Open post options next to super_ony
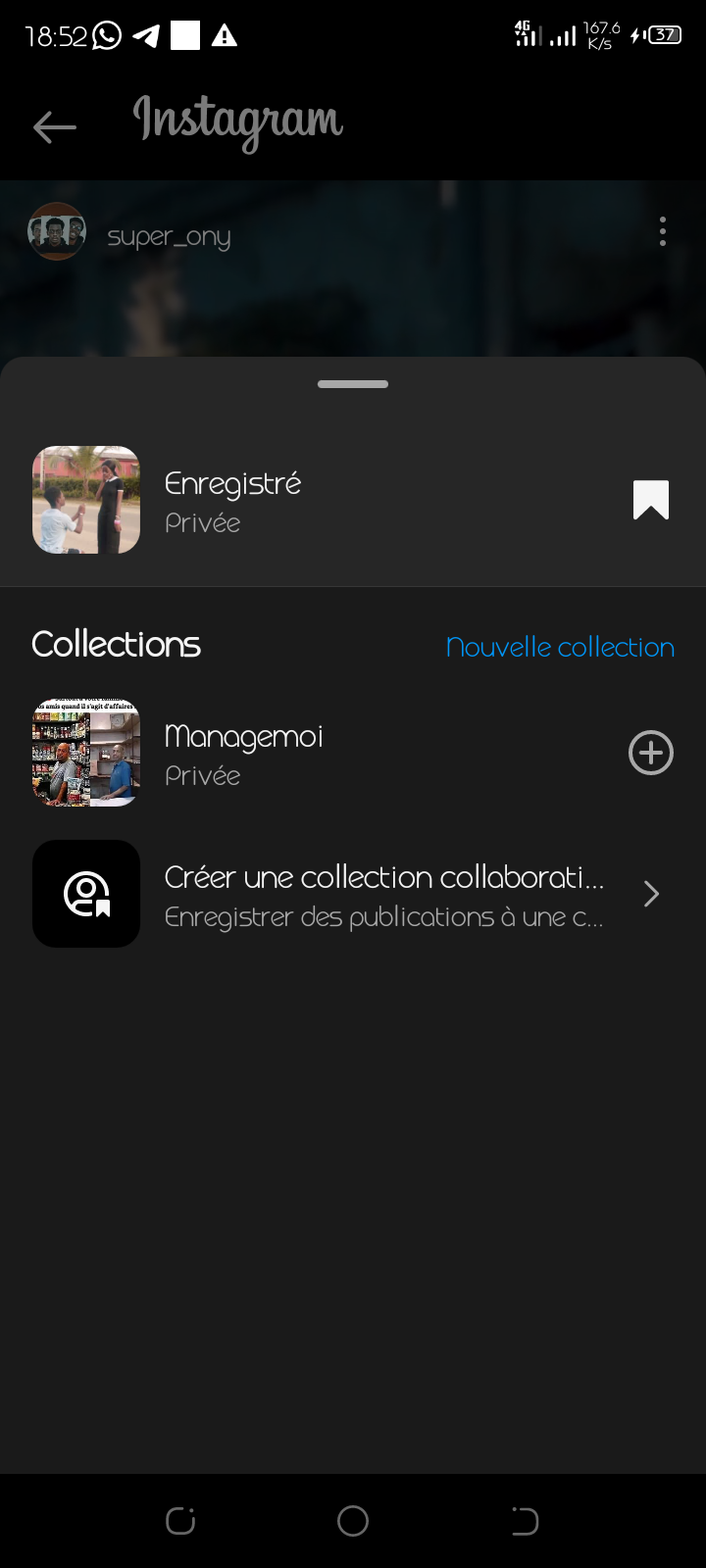Image resolution: width=706 pixels, height=1568 pixels. coord(663,231)
